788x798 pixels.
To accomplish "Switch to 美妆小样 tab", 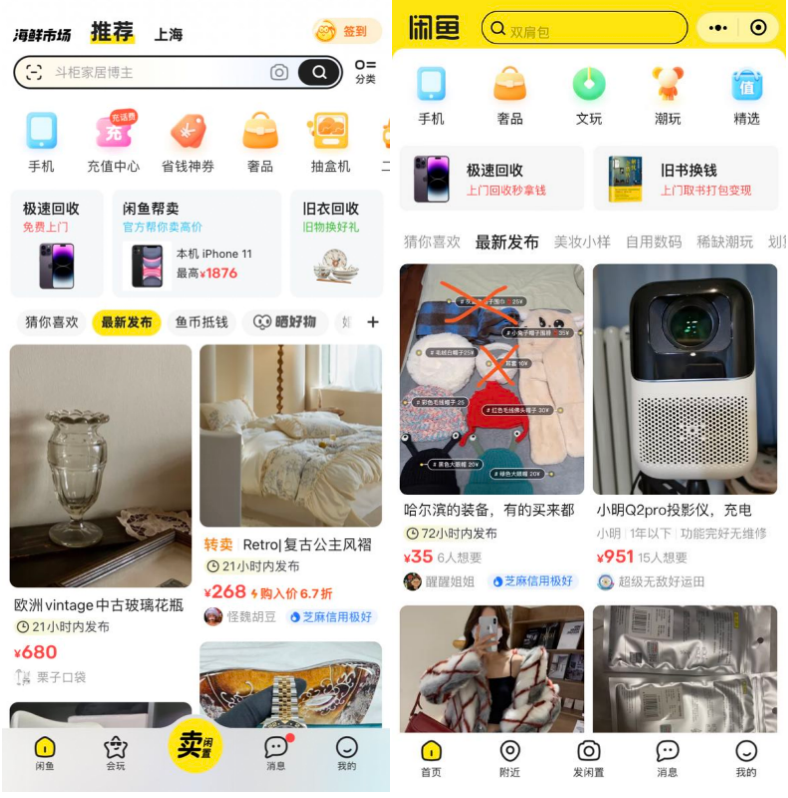I will (x=582, y=241).
